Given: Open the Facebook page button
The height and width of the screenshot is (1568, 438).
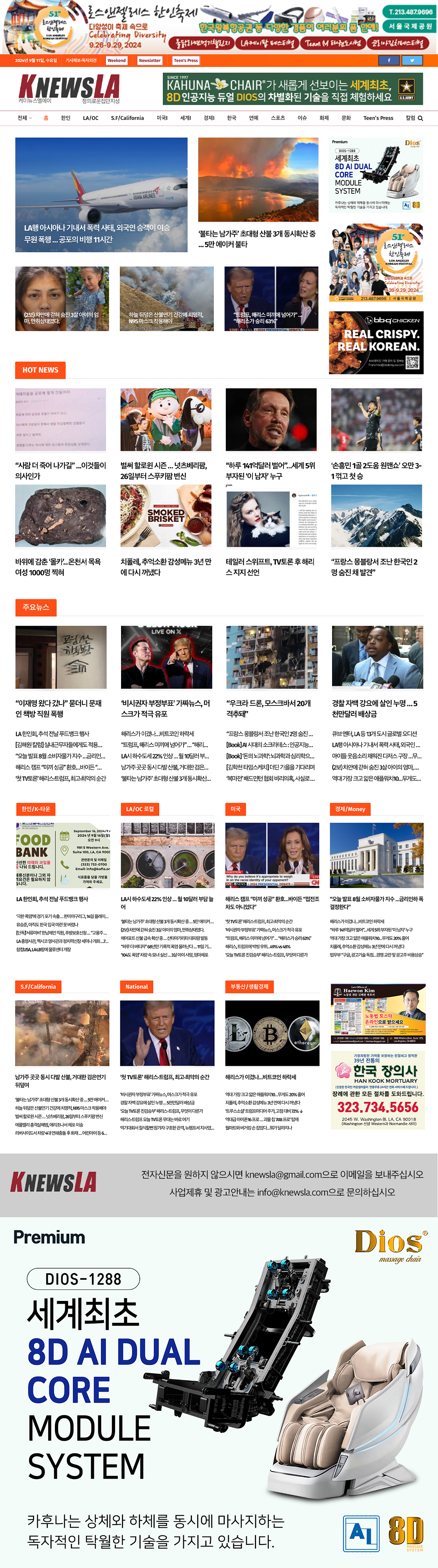Looking at the screenshot, I should tap(389, 60).
